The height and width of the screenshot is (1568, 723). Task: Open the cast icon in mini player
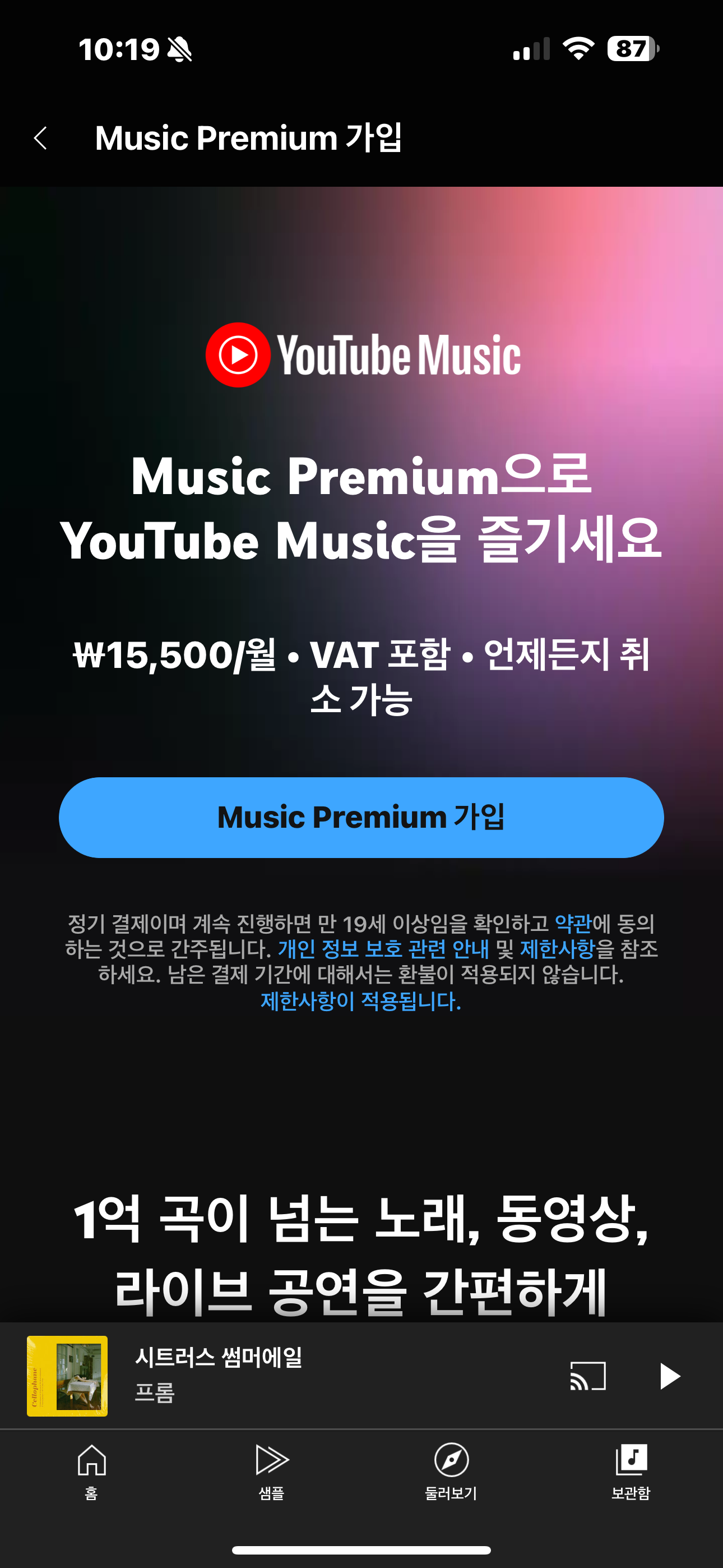588,1376
